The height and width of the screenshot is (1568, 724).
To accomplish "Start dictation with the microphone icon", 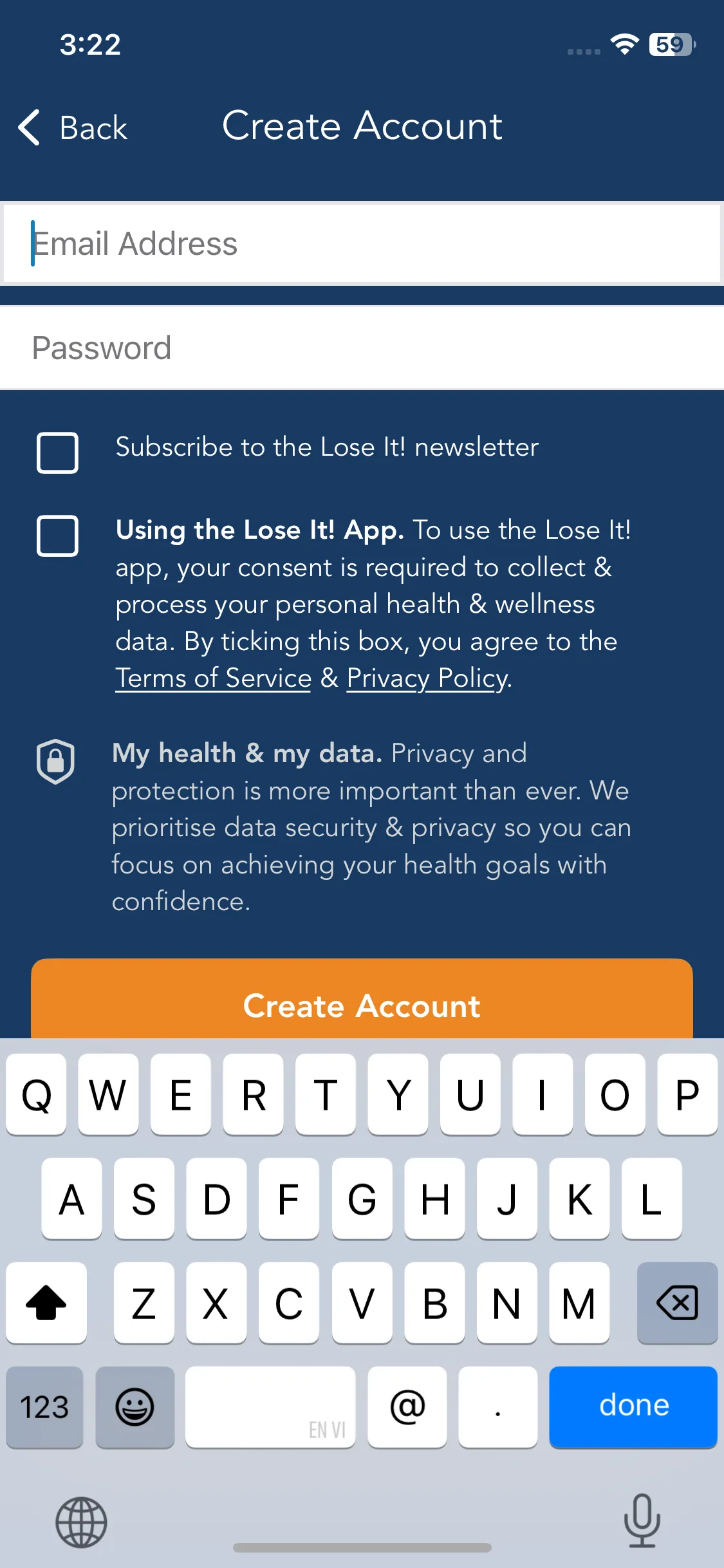I will [642, 1520].
